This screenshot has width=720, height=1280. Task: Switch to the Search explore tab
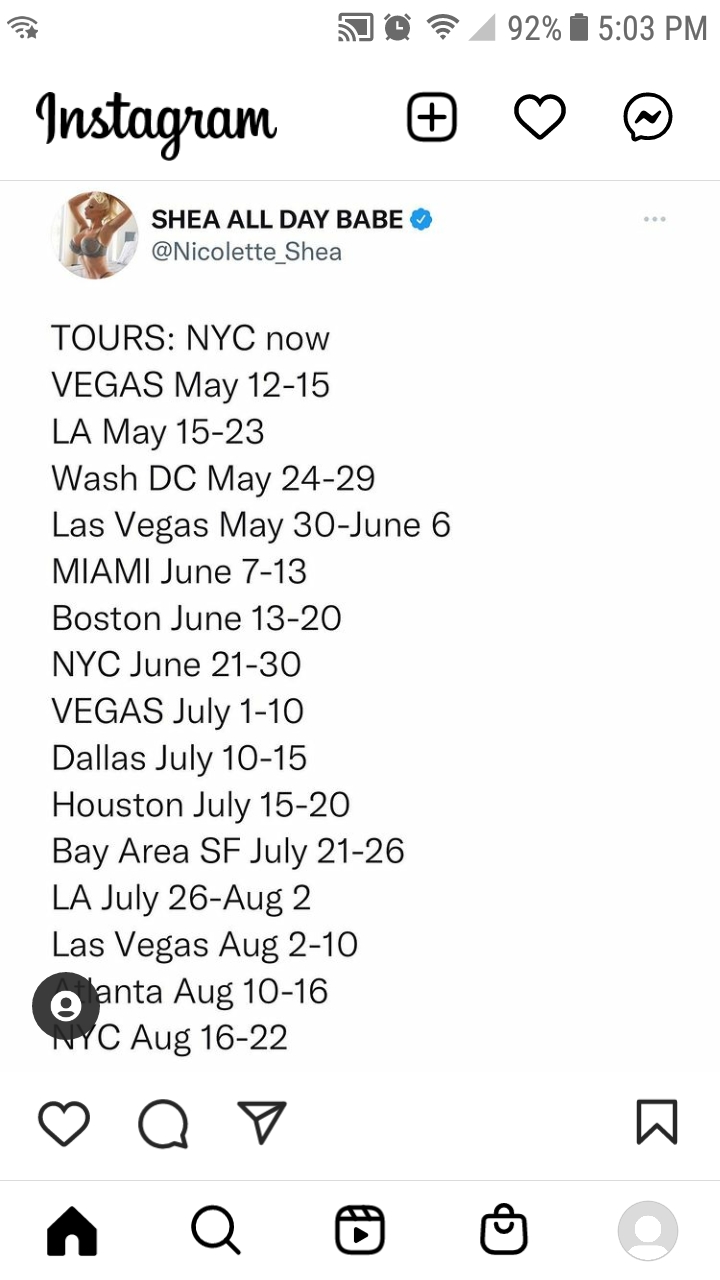[215, 1231]
